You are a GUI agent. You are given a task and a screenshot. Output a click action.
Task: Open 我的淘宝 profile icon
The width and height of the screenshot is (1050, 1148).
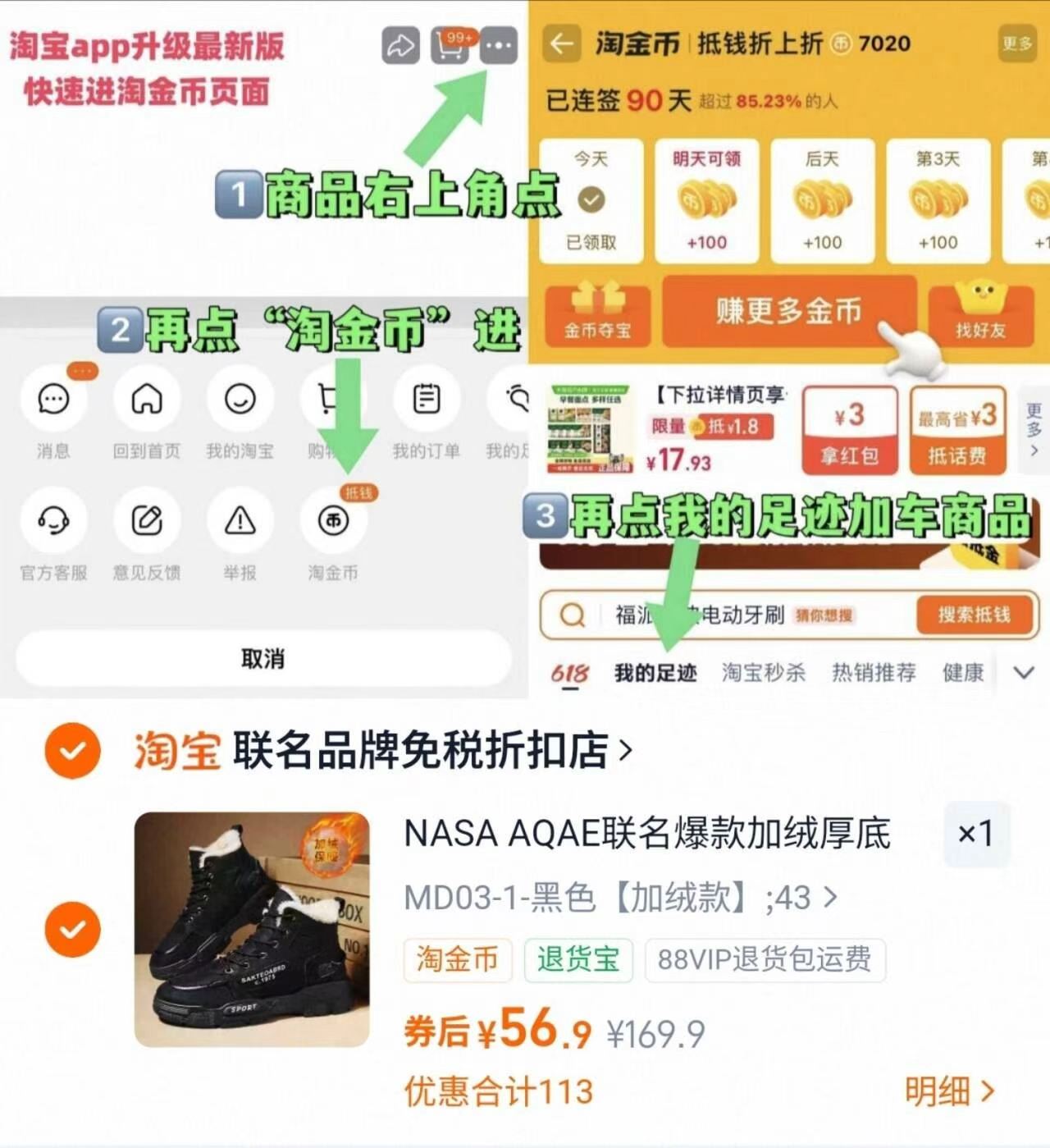point(240,400)
